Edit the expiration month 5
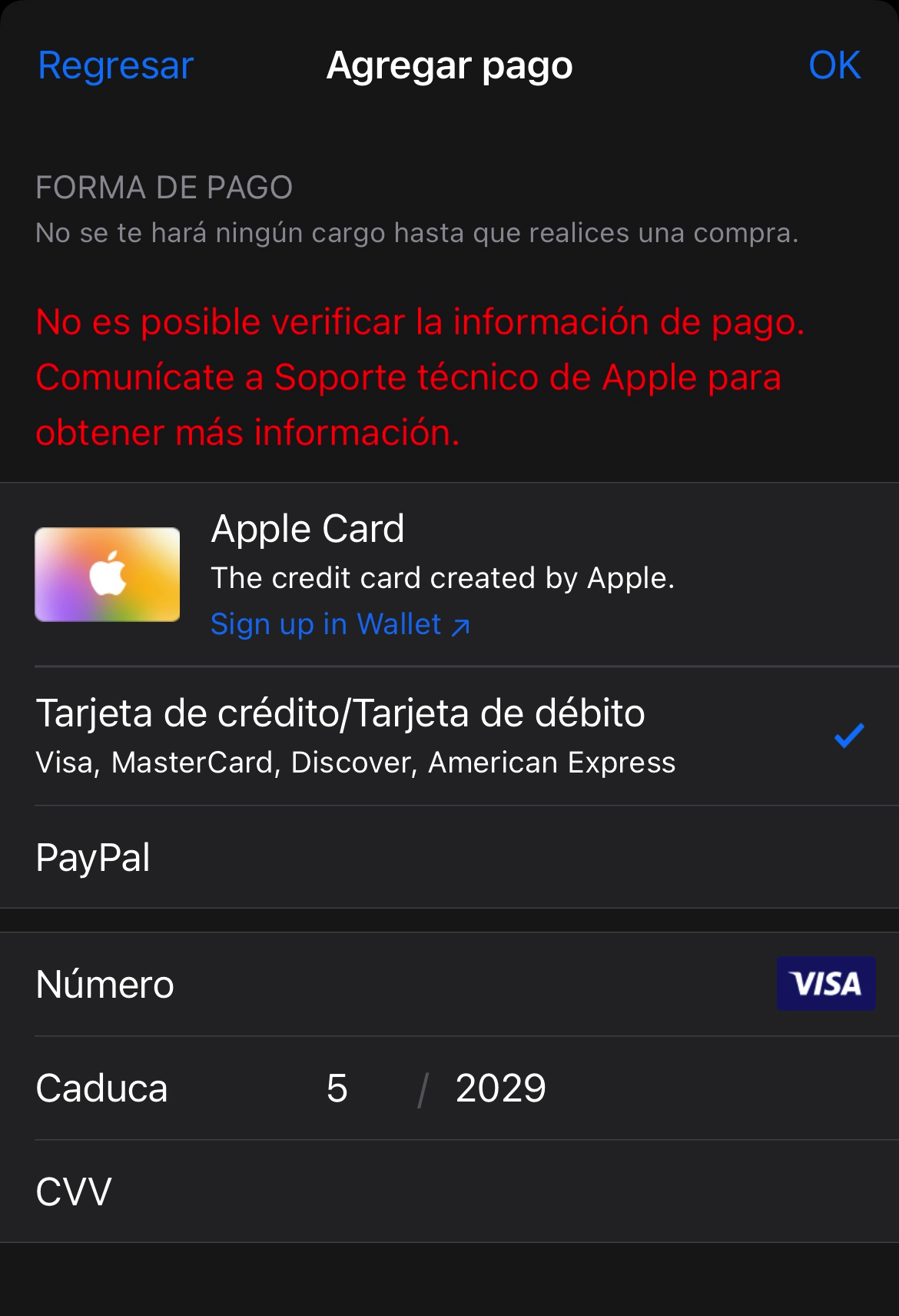This screenshot has width=899, height=1316. click(x=337, y=1088)
